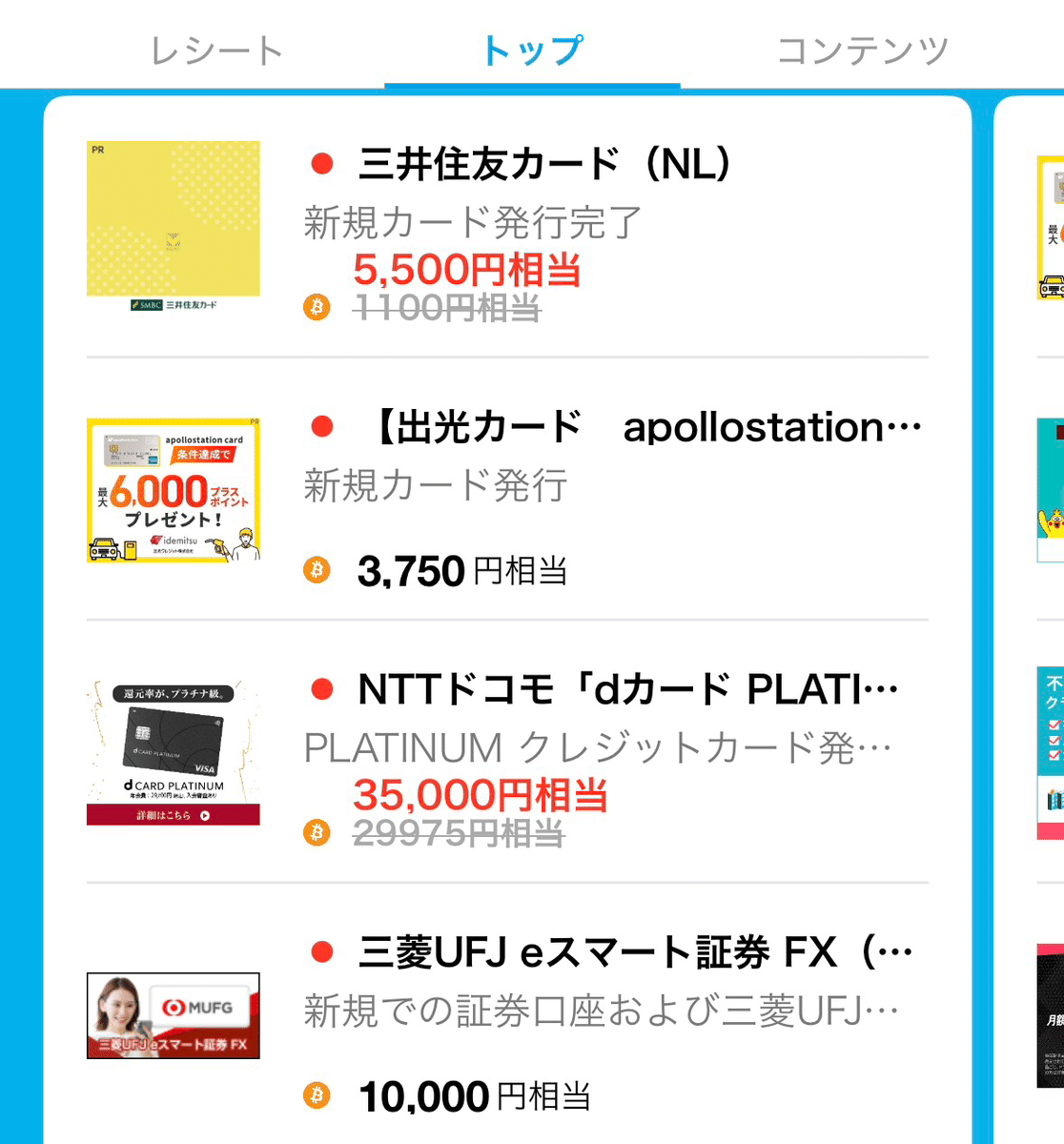Tap the Bitcoin icon next to 3,750円相当

click(x=315, y=569)
